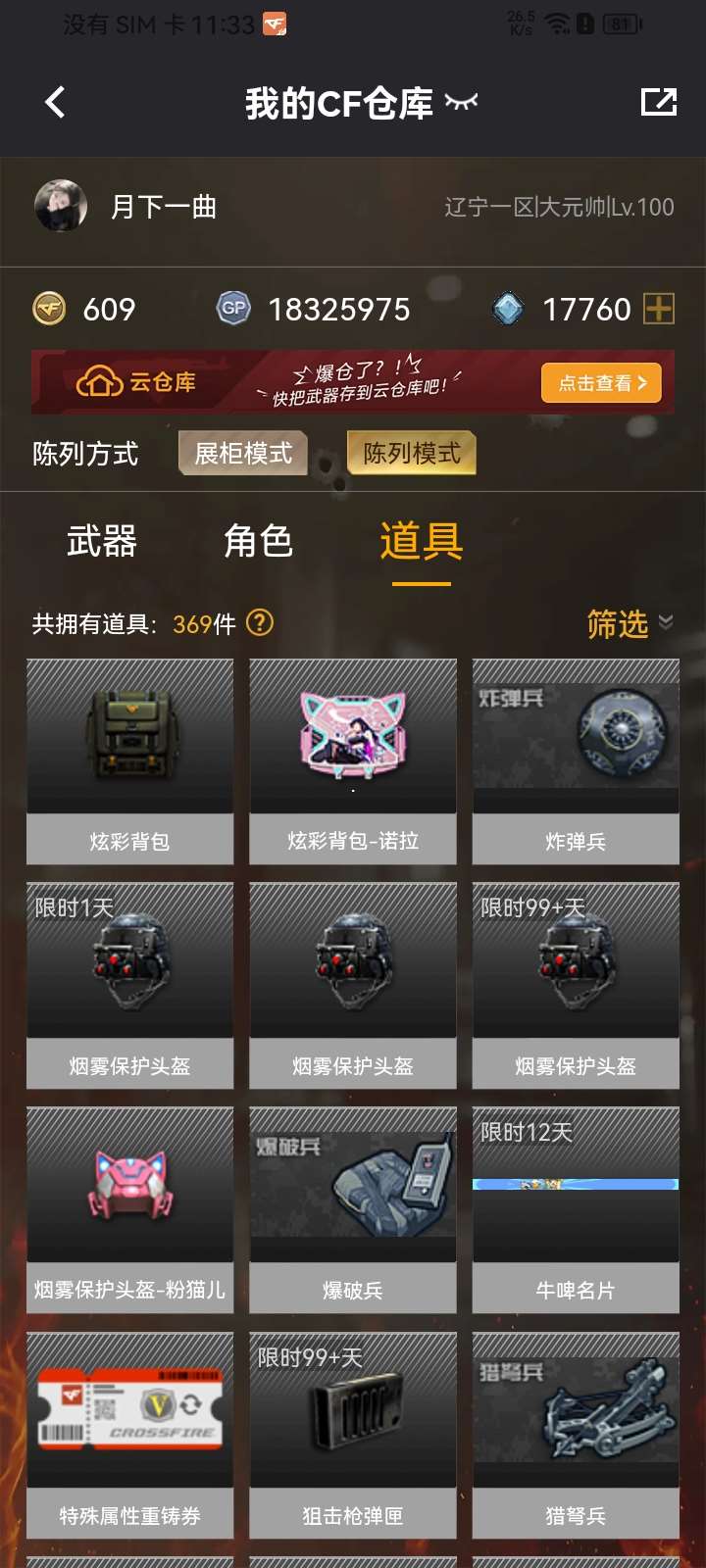Open 烟雾保护头盔 marked 限时1天
The height and width of the screenshot is (1568, 706).
tap(129, 986)
